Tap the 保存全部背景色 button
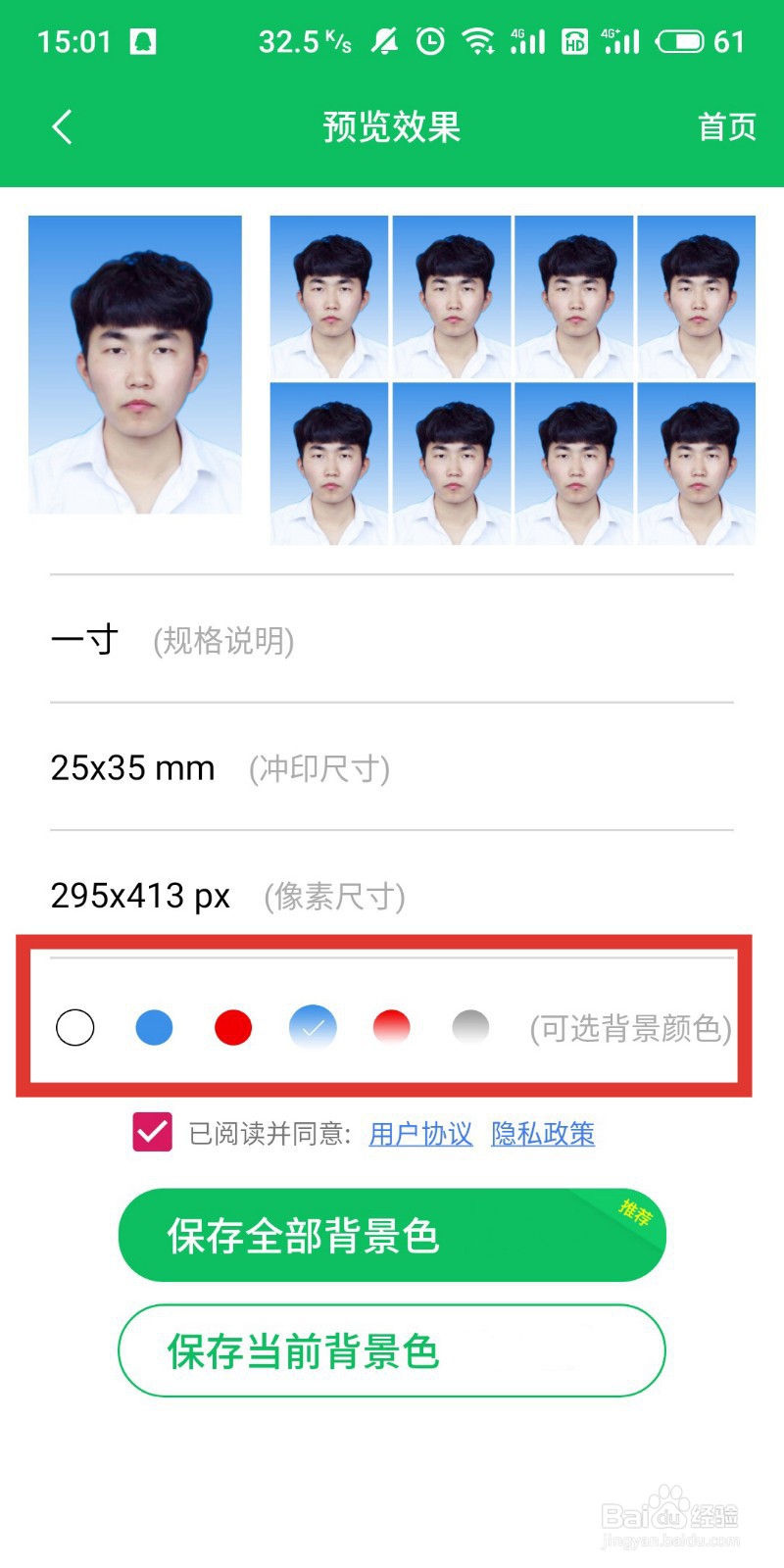Screen dimensions: 784x1568 point(392,1235)
